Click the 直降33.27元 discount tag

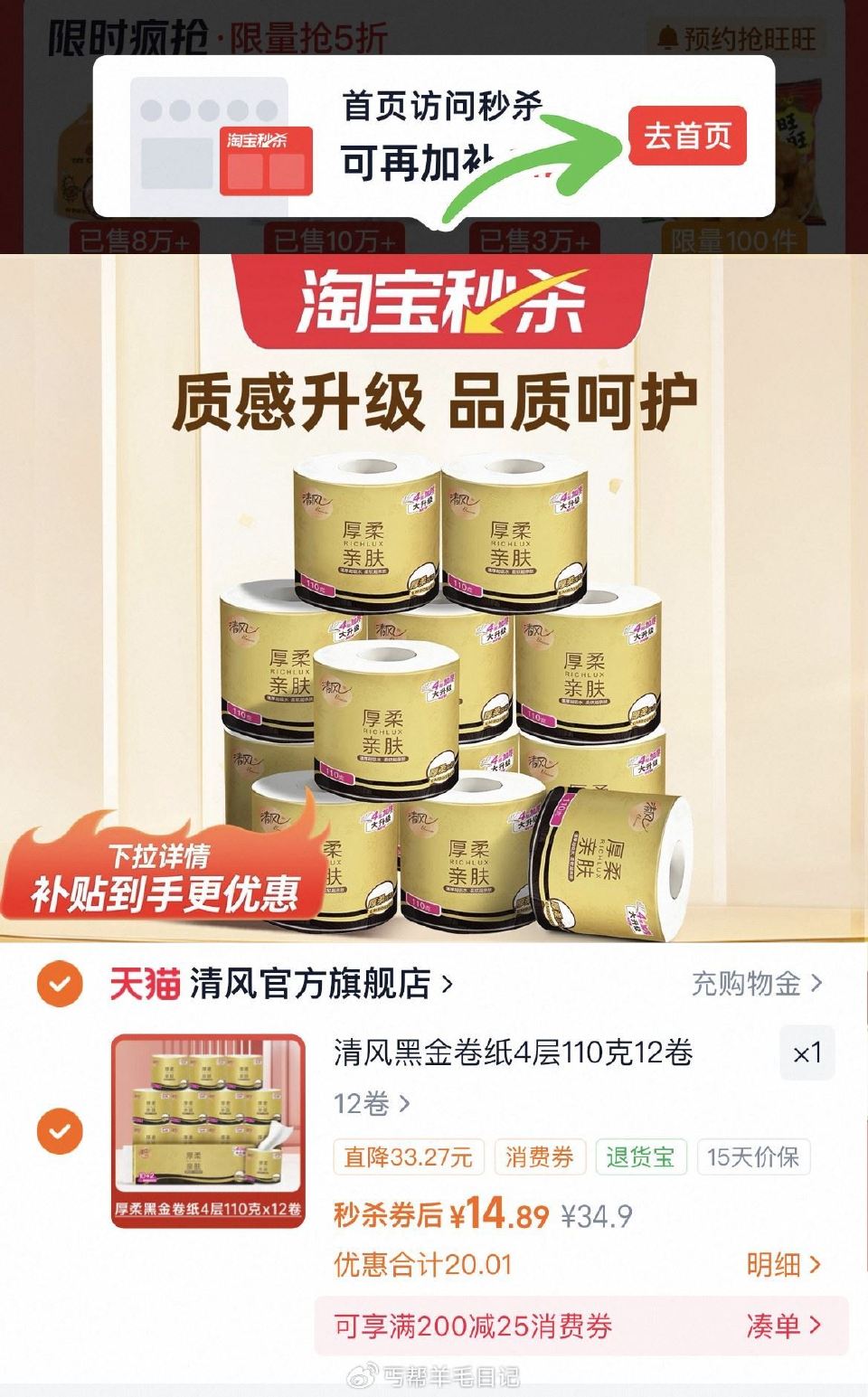(x=408, y=1156)
